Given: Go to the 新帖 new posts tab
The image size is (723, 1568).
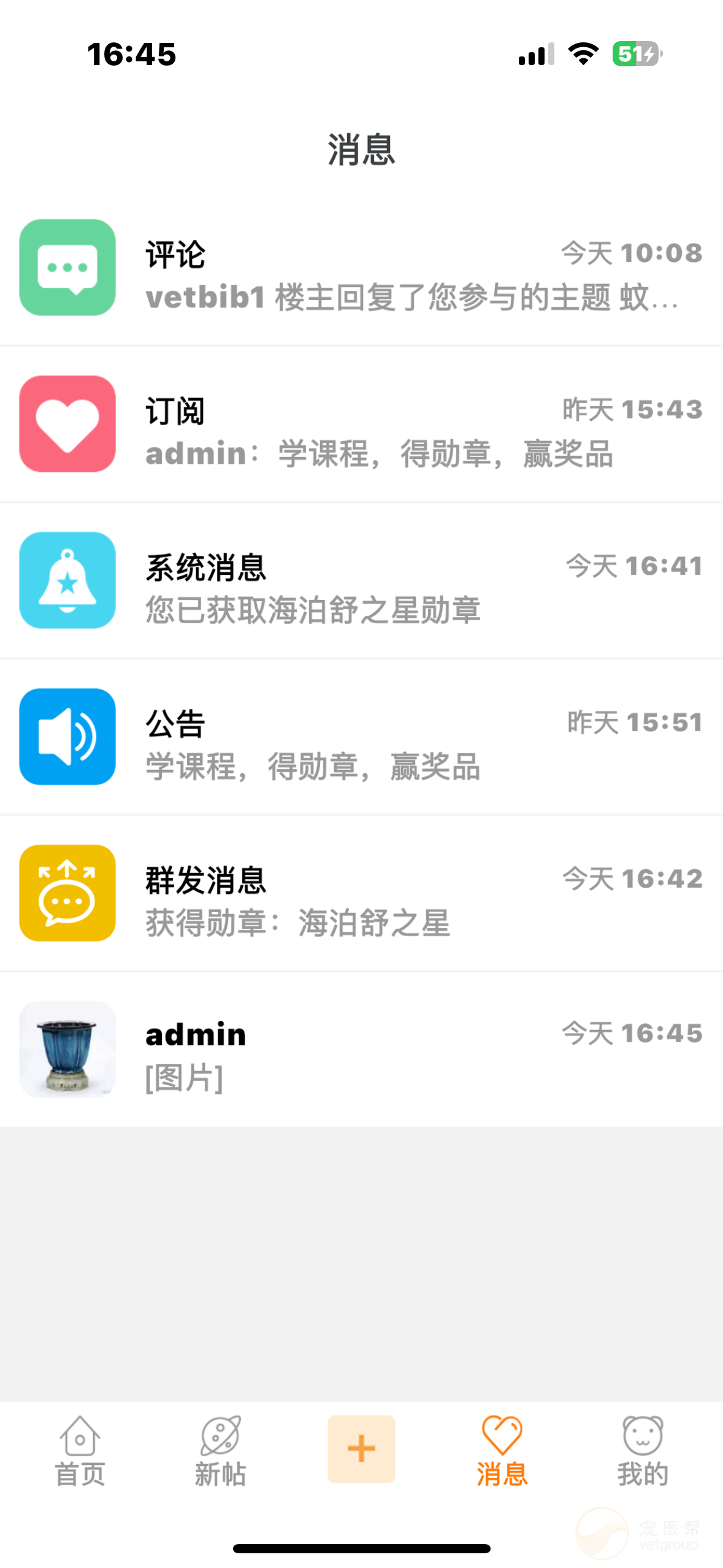Looking at the screenshot, I should tap(220, 1451).
